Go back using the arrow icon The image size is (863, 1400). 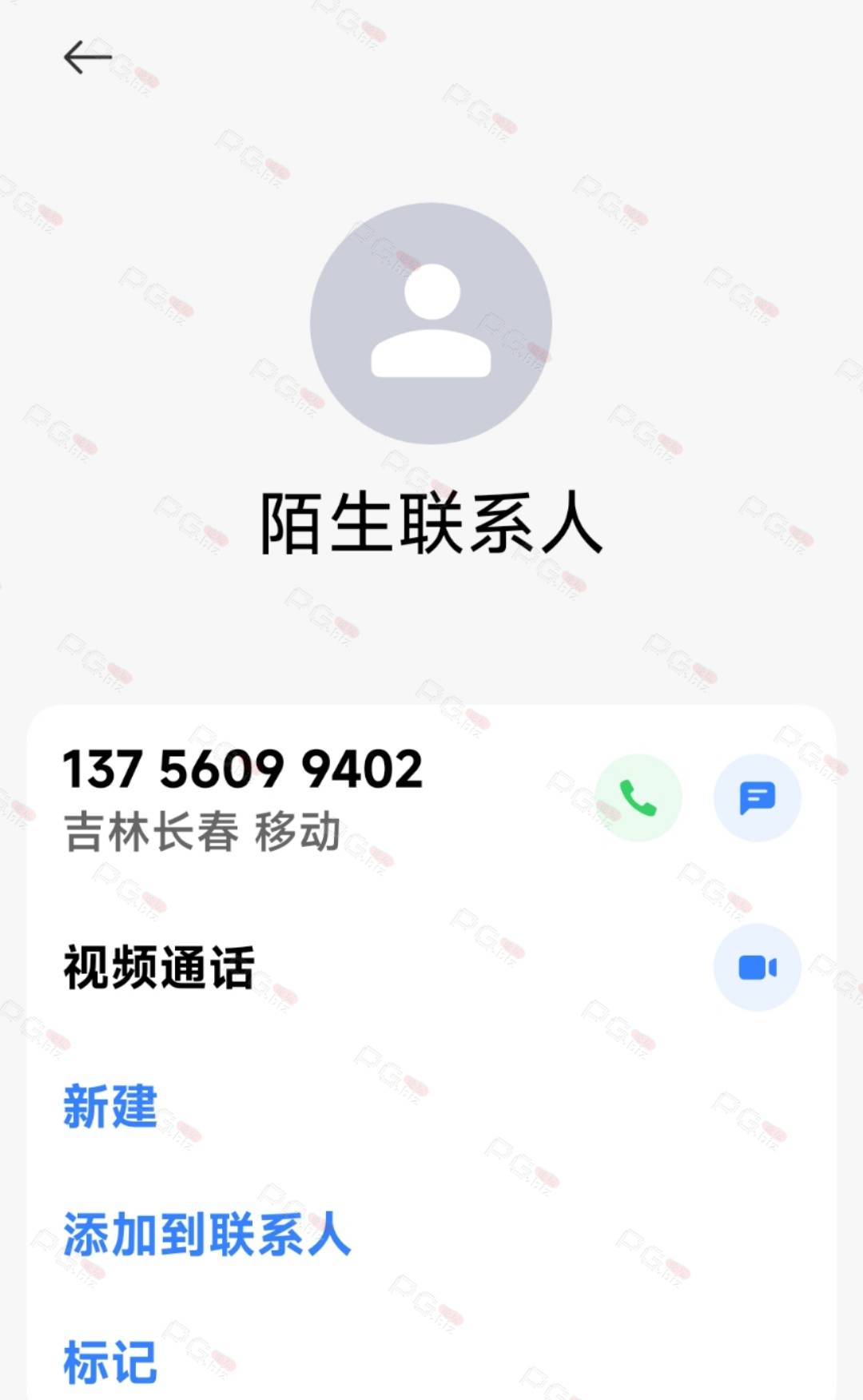pos(87,58)
